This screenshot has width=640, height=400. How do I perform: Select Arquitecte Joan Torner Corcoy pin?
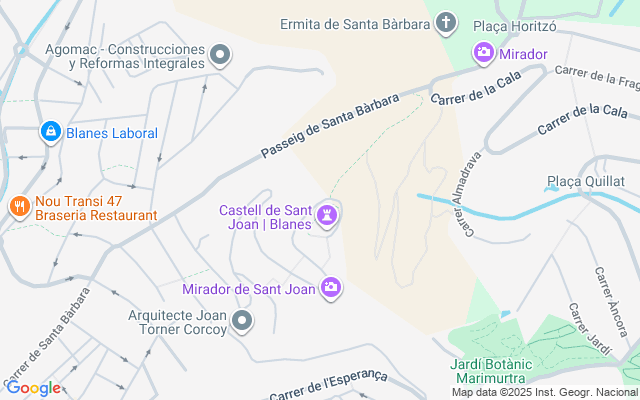click(x=243, y=321)
